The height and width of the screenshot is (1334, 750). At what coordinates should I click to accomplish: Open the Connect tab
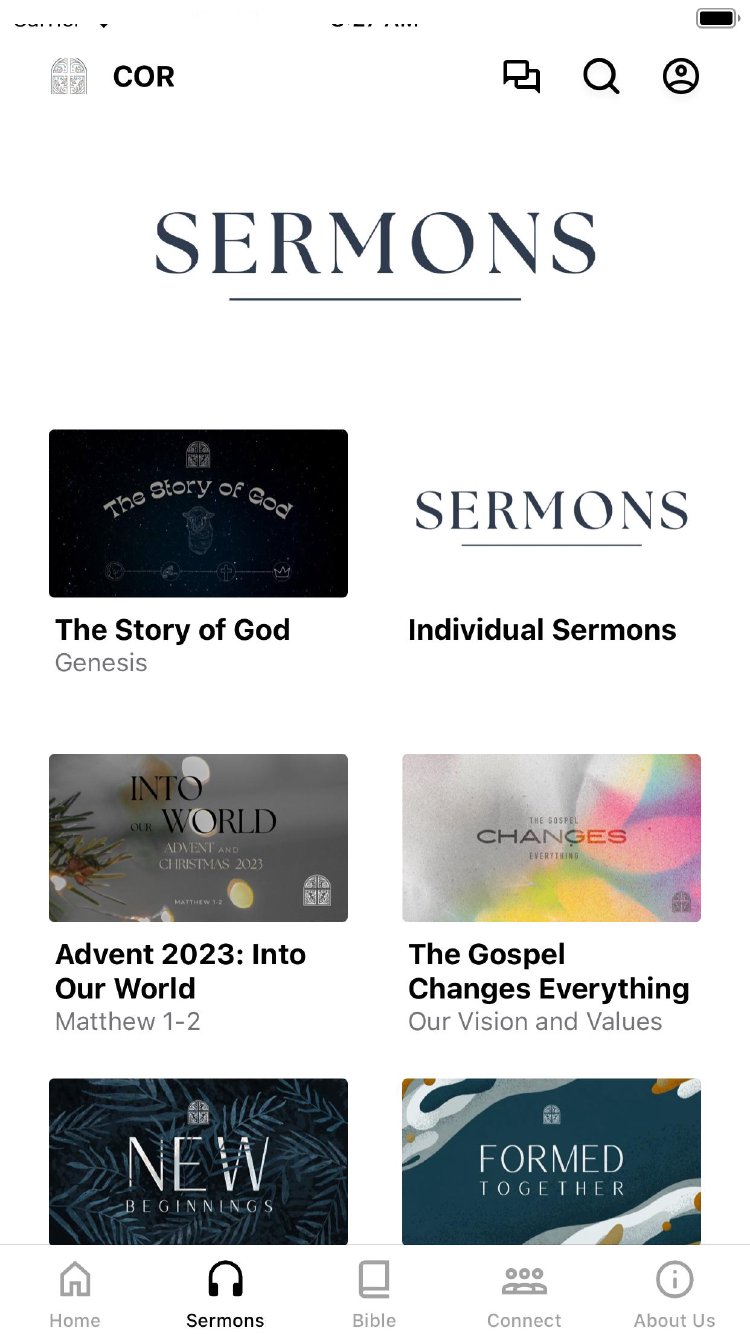tap(524, 1293)
